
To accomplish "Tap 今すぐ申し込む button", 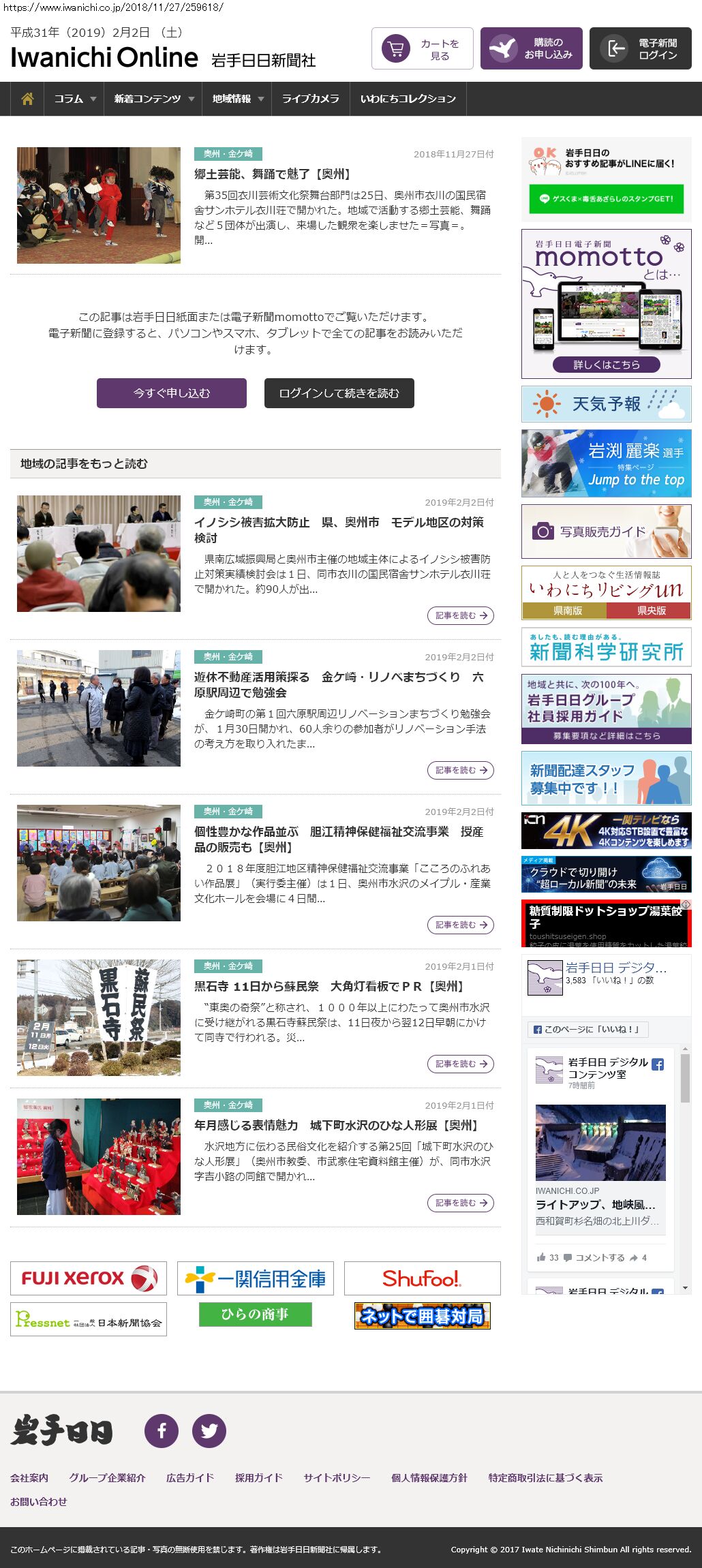I will (x=172, y=393).
